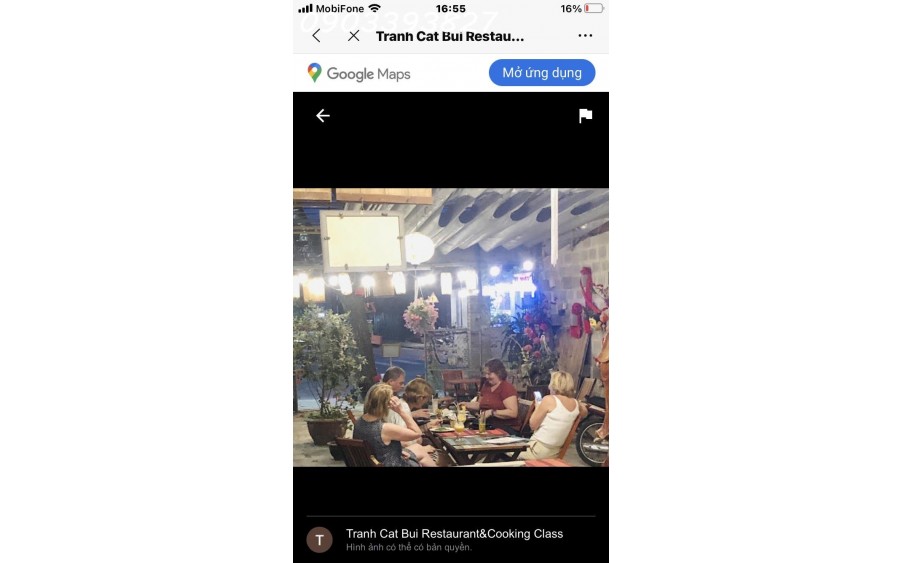Image resolution: width=903 pixels, height=563 pixels.
Task: Close the in-app browser page
Action: [354, 36]
